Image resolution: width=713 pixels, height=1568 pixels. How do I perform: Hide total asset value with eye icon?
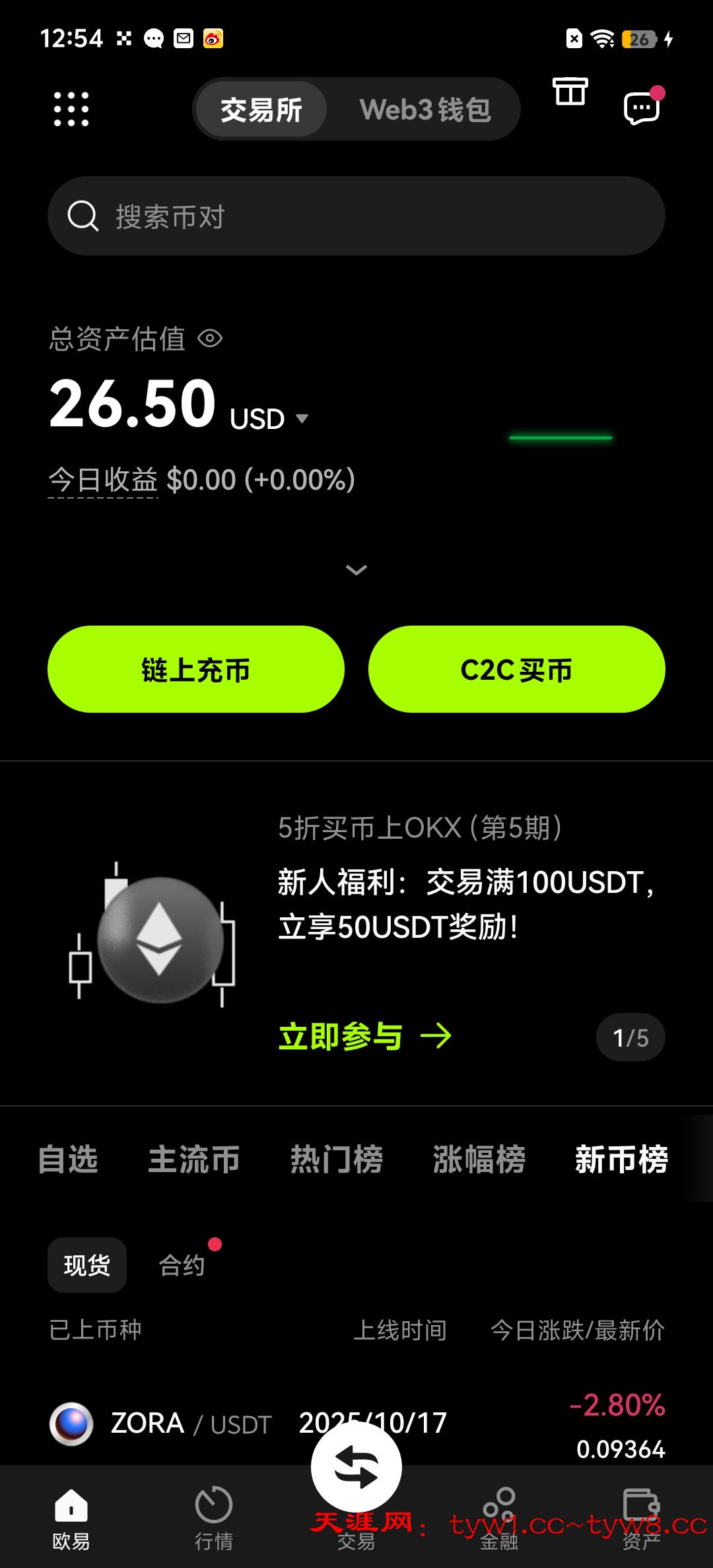[211, 339]
